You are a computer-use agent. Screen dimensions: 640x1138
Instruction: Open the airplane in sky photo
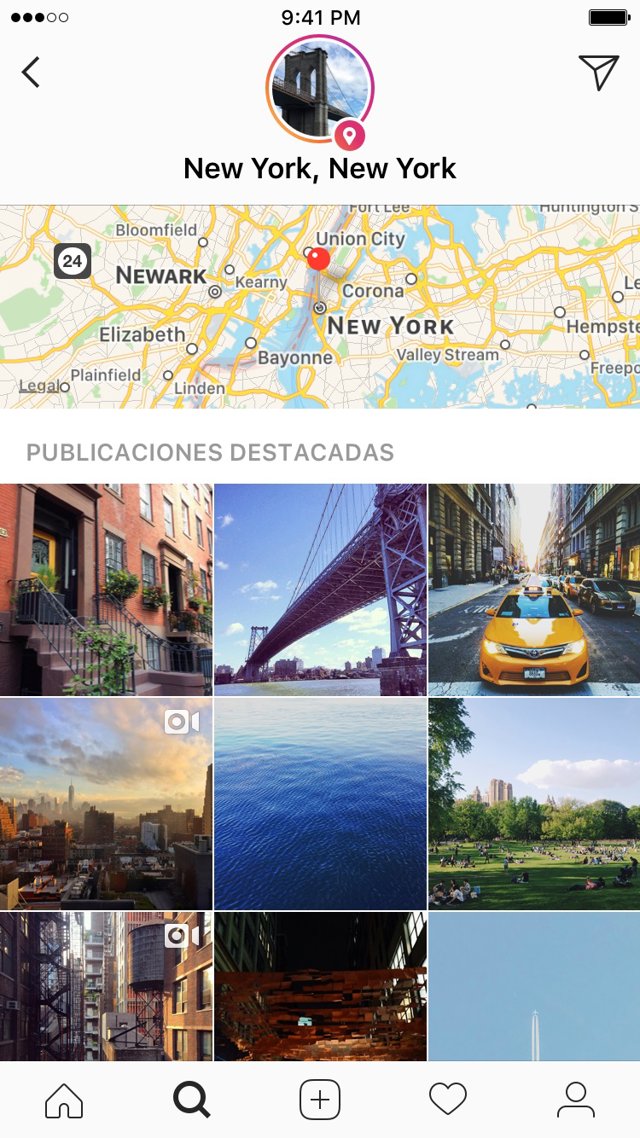coord(534,986)
